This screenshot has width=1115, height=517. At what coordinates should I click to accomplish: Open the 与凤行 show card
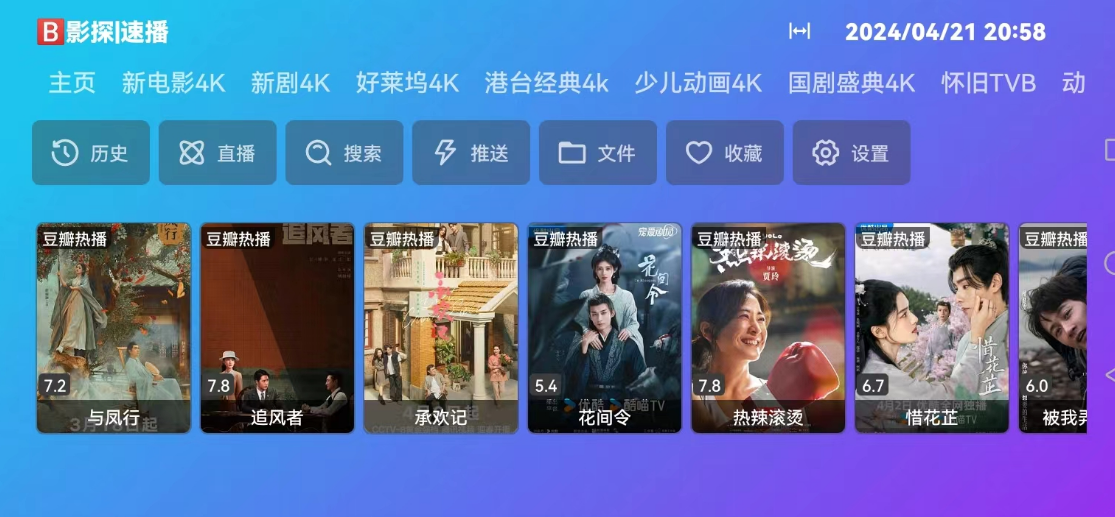[x=113, y=327]
